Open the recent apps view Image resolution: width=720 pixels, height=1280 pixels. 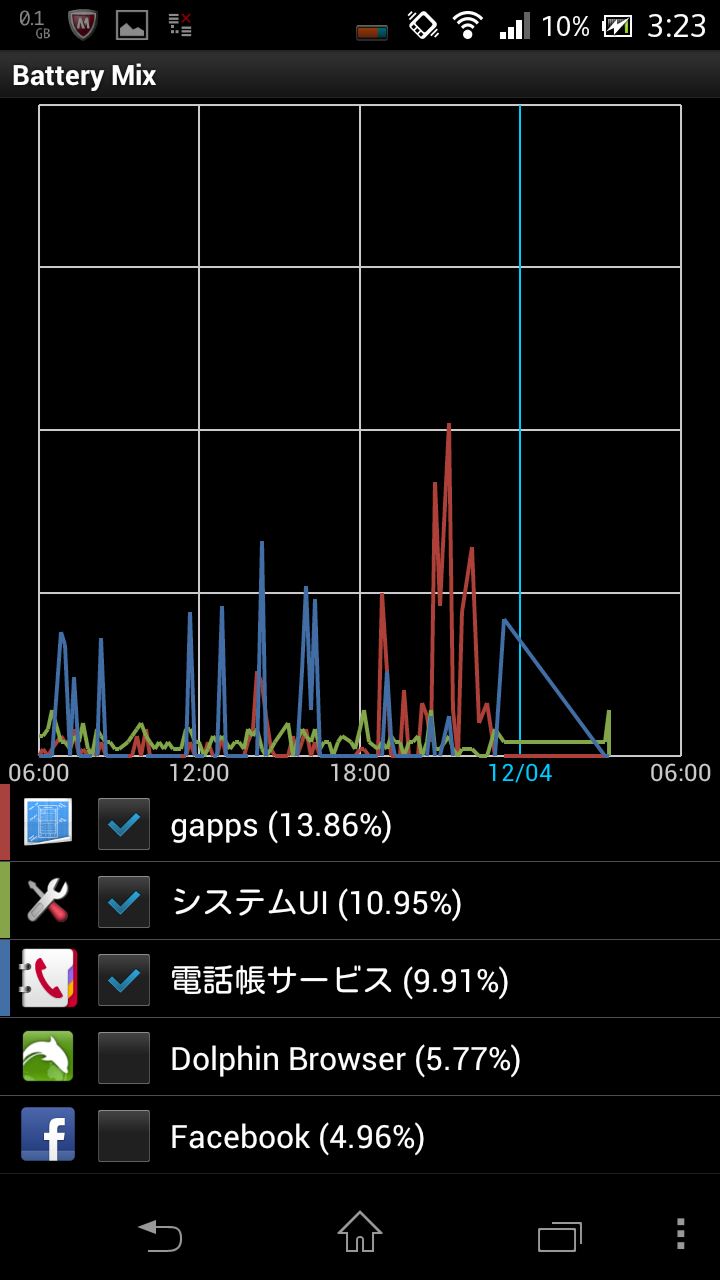560,1236
